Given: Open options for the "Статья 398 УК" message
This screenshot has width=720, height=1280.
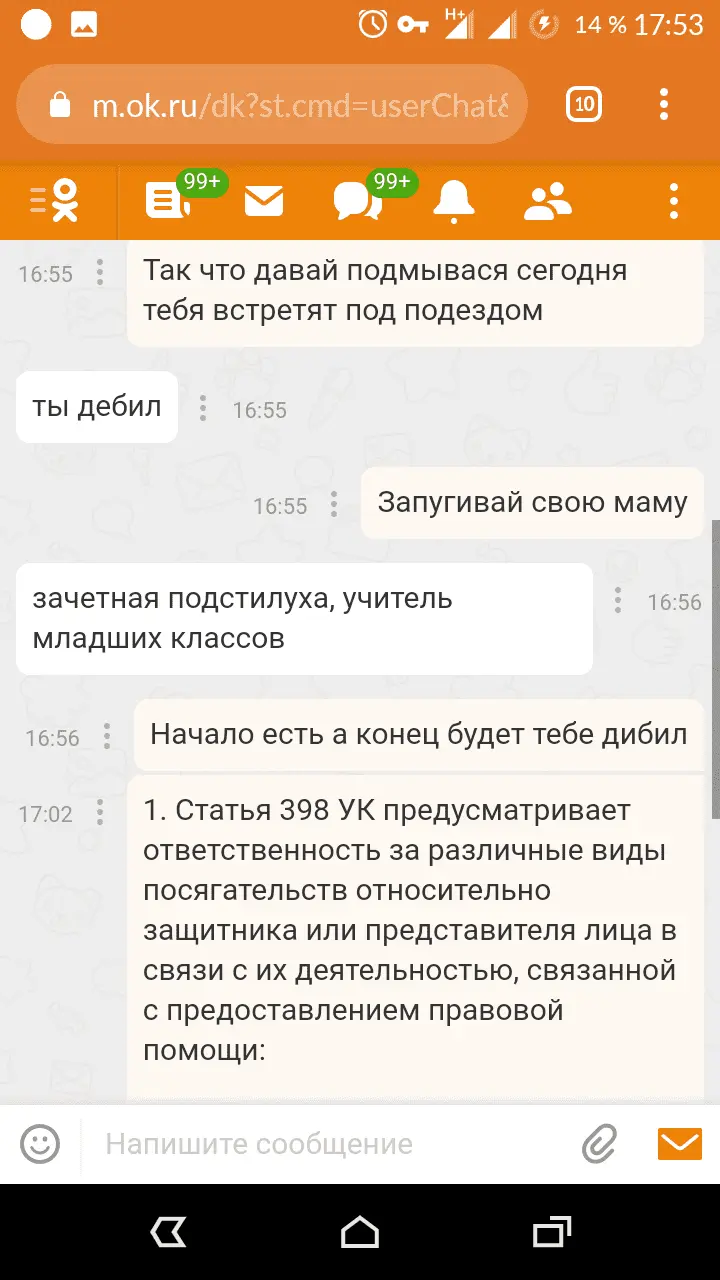Looking at the screenshot, I should [100, 812].
